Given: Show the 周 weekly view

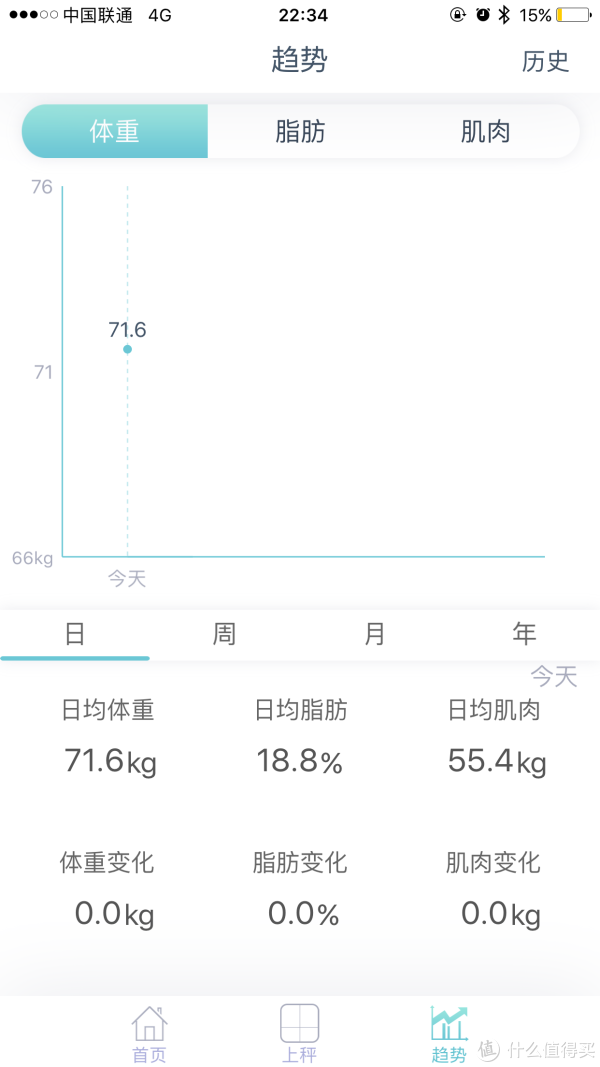Looking at the screenshot, I should coord(224,634).
